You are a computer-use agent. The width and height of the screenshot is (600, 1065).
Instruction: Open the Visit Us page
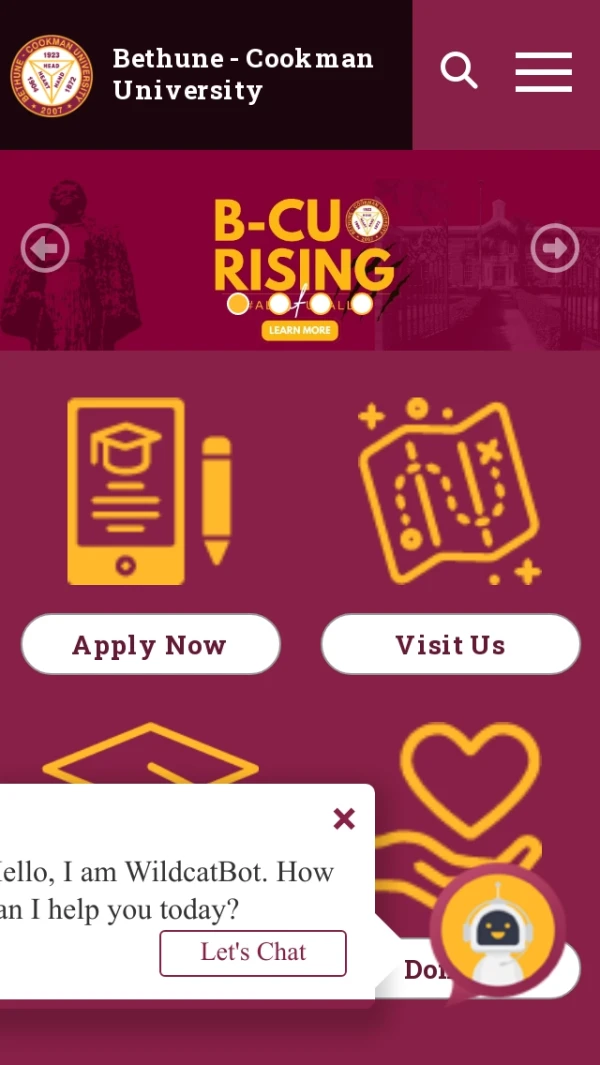pyautogui.click(x=450, y=644)
